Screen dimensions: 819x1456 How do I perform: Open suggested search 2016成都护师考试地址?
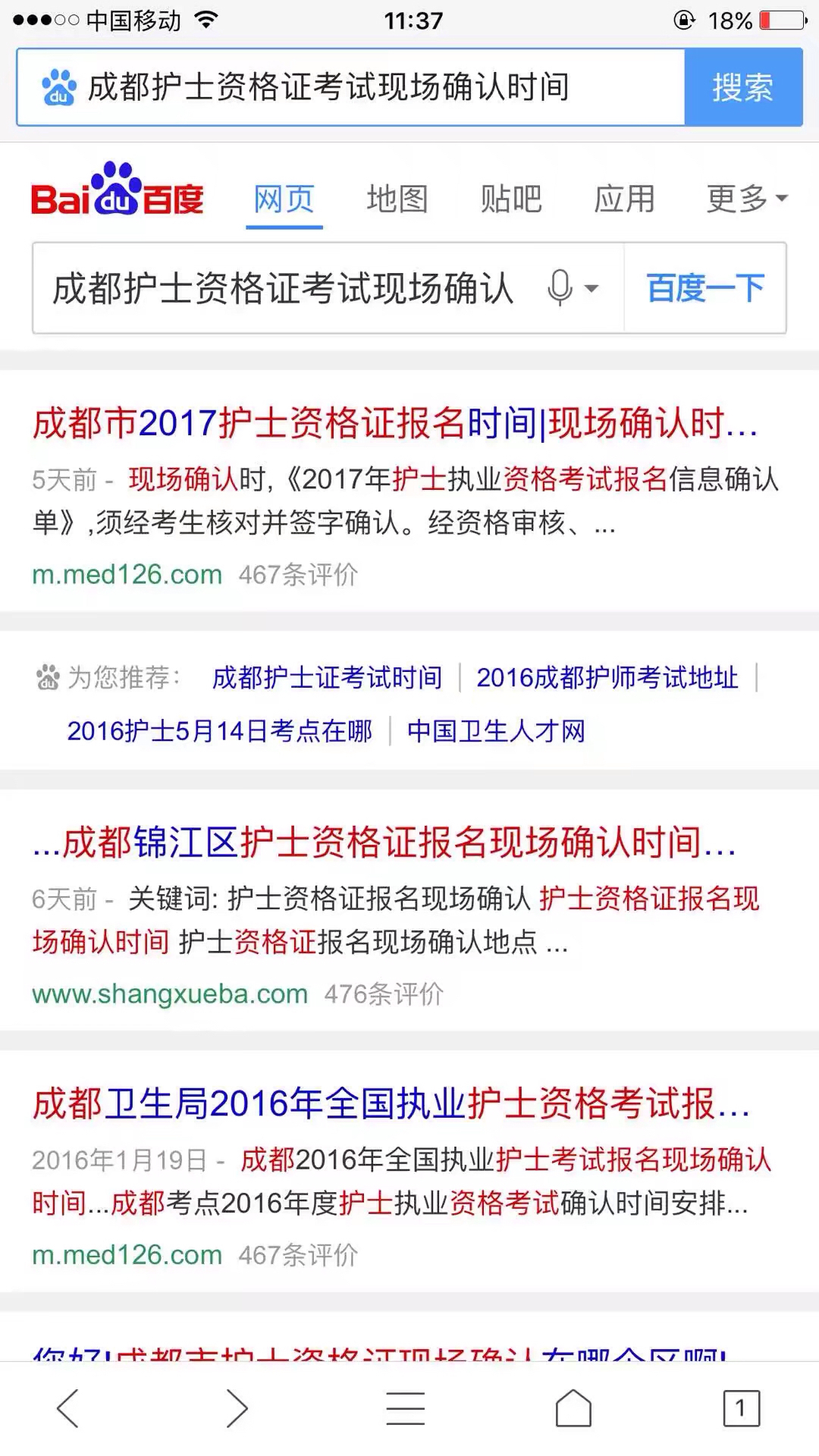pos(607,677)
